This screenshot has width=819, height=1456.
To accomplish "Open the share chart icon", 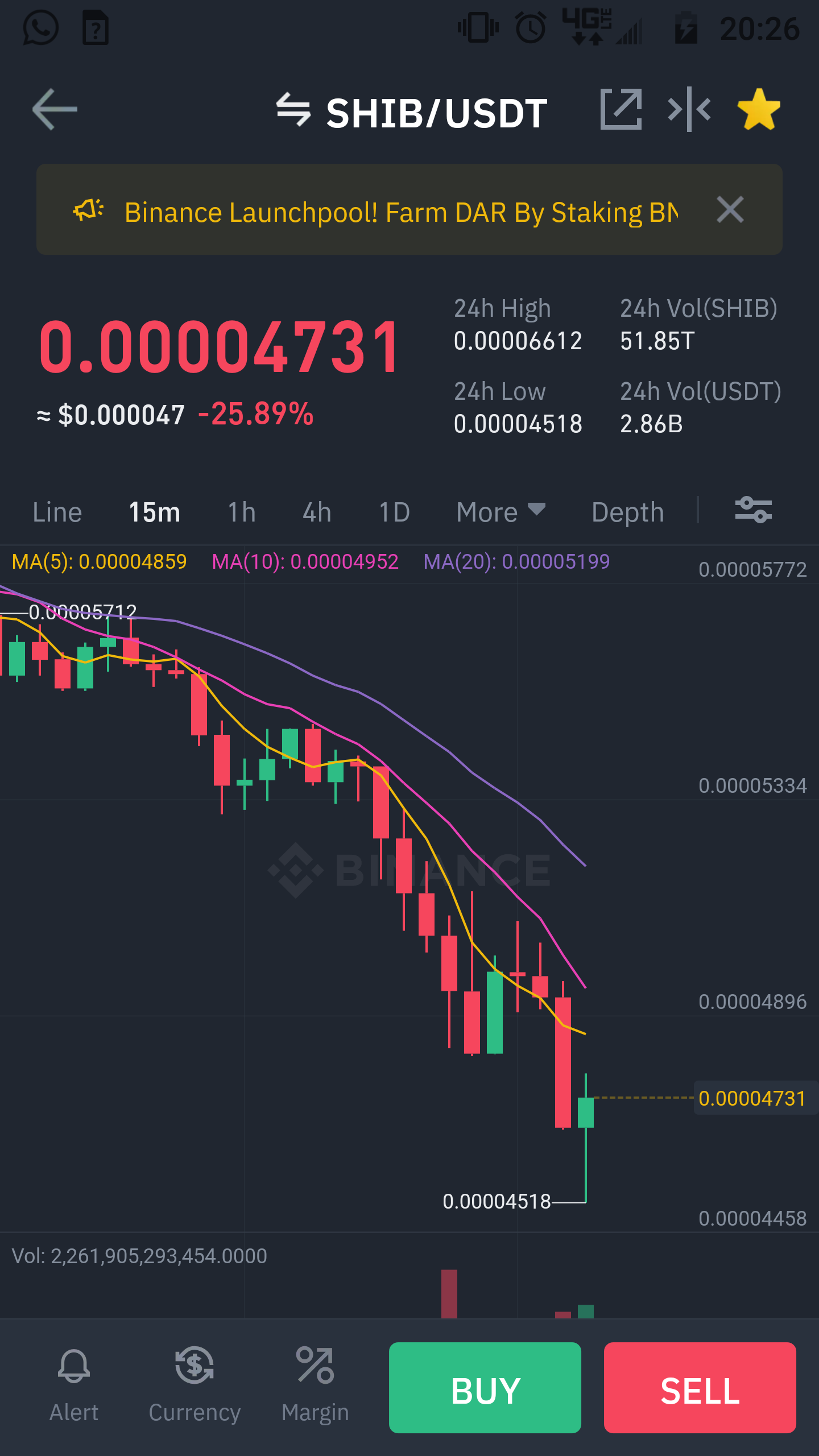I will 621,109.
